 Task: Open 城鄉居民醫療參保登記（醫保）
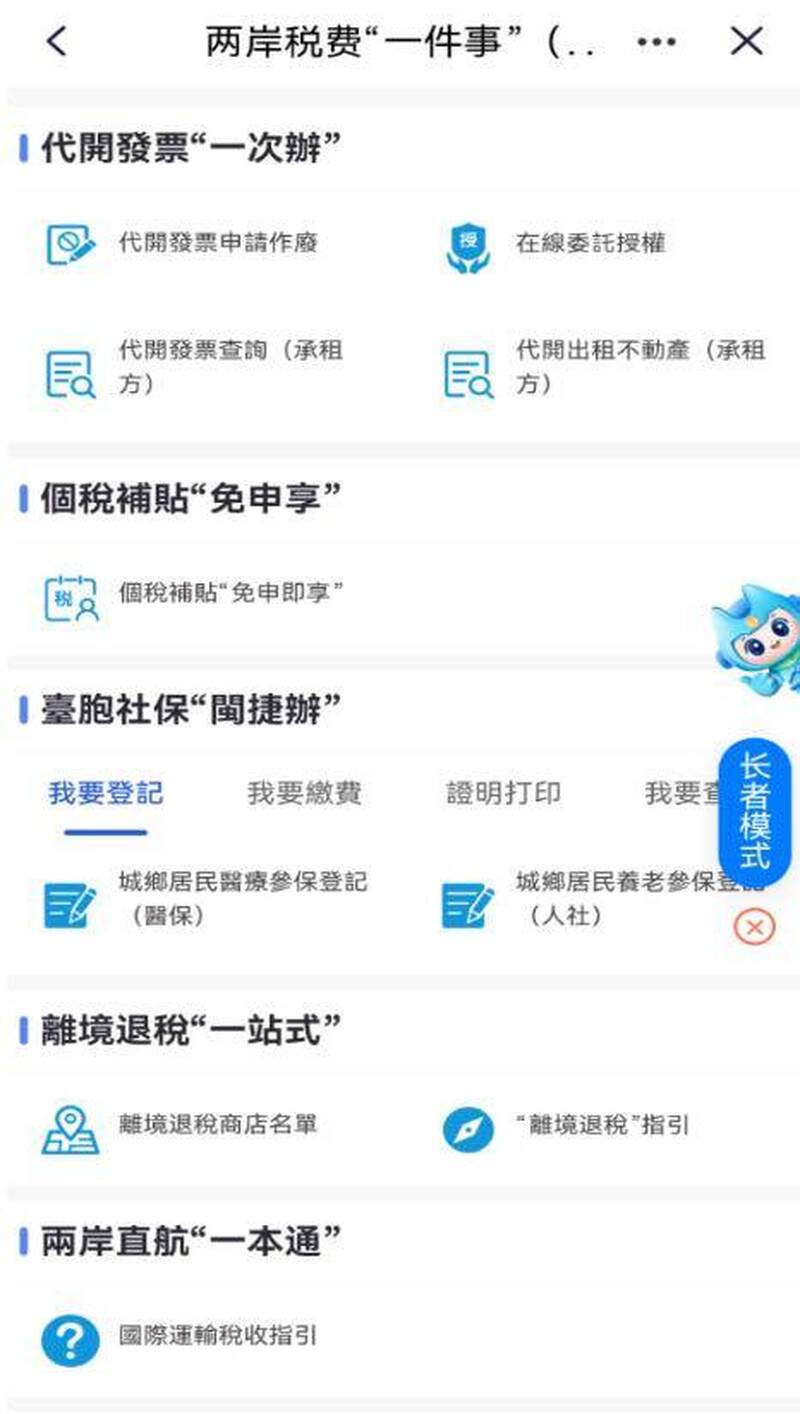(240, 898)
